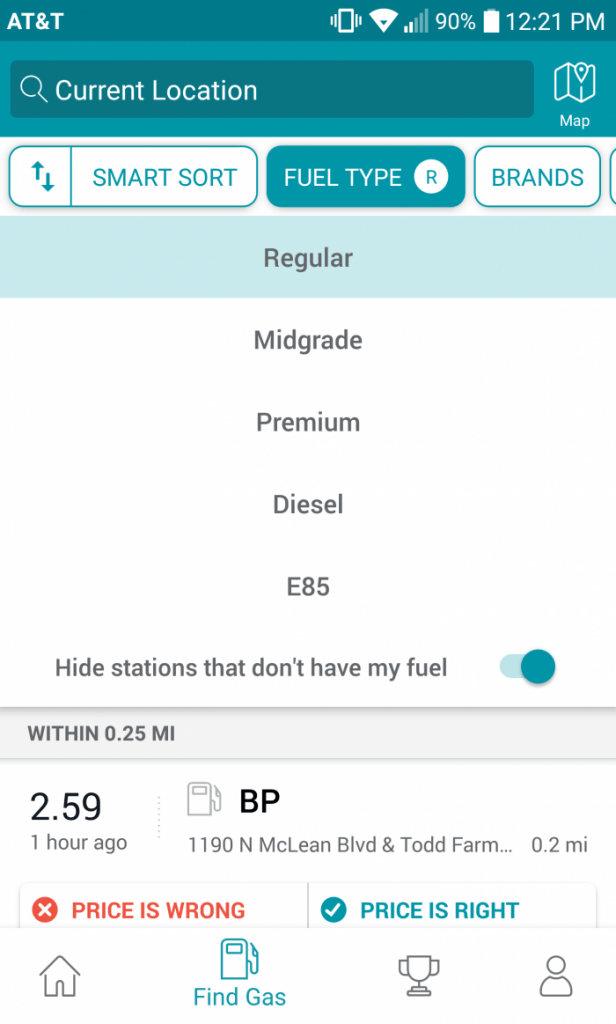The height and width of the screenshot is (1024, 616).
Task: Open the Smart Sort options
Action: (164, 178)
